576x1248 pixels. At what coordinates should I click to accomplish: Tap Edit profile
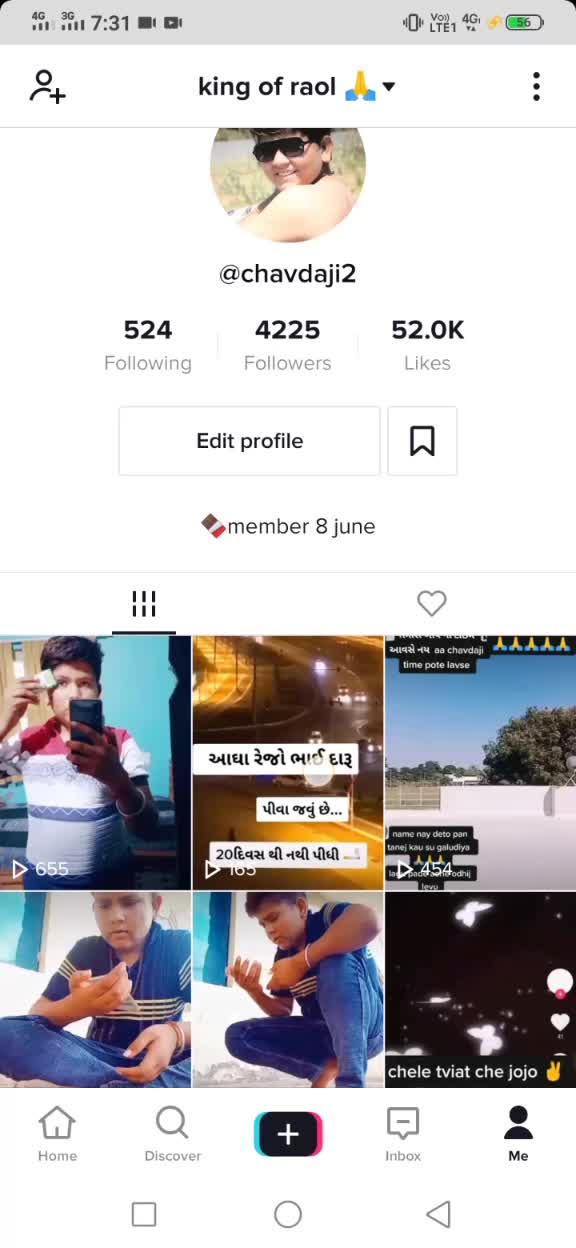point(250,441)
